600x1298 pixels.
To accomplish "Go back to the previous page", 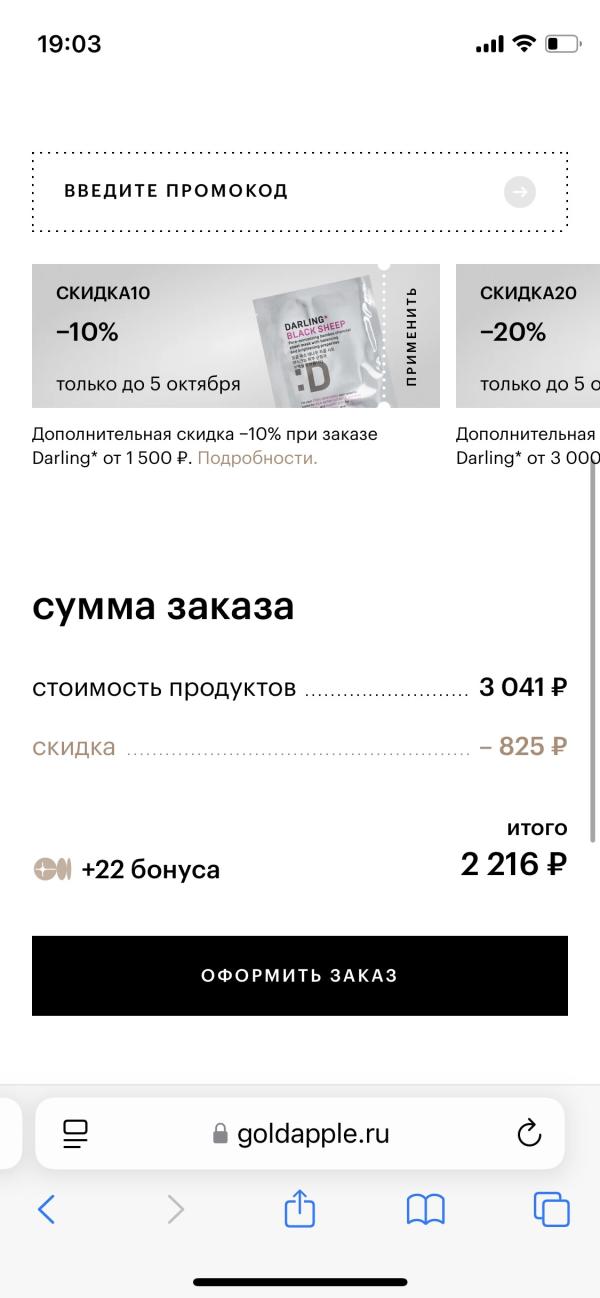I will [x=46, y=1210].
